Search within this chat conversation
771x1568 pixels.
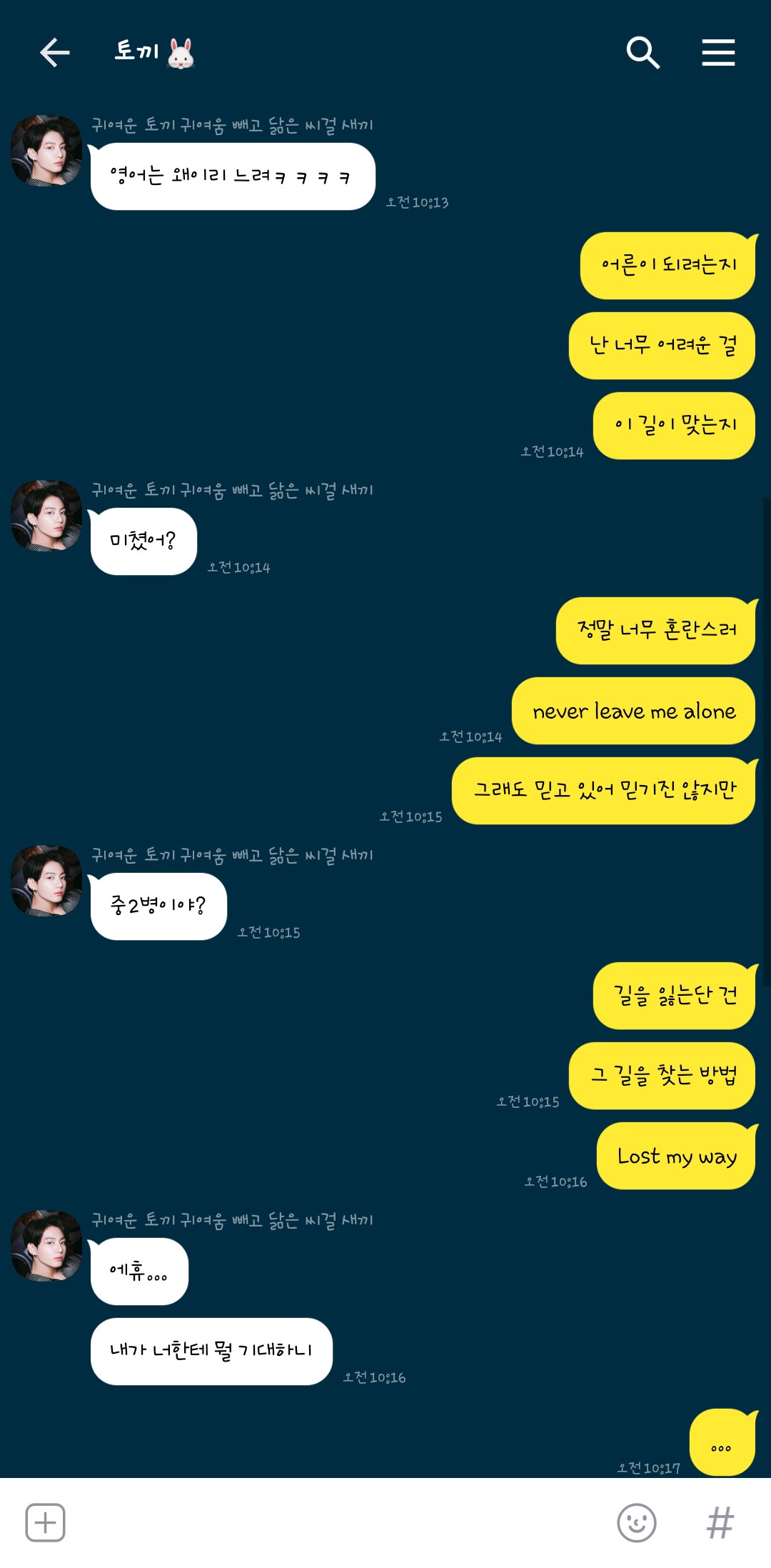[642, 53]
